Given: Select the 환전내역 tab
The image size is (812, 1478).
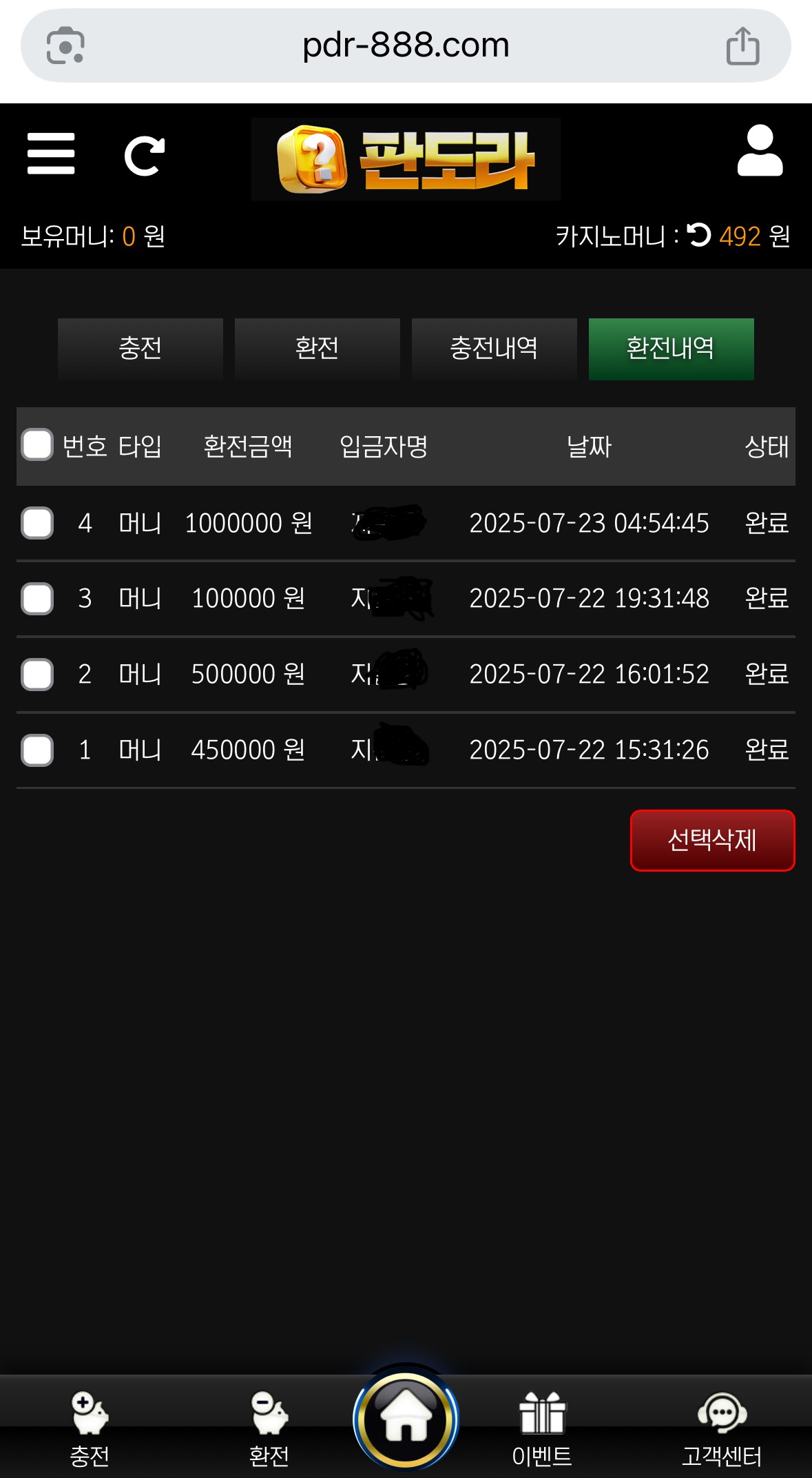Looking at the screenshot, I should [672, 349].
